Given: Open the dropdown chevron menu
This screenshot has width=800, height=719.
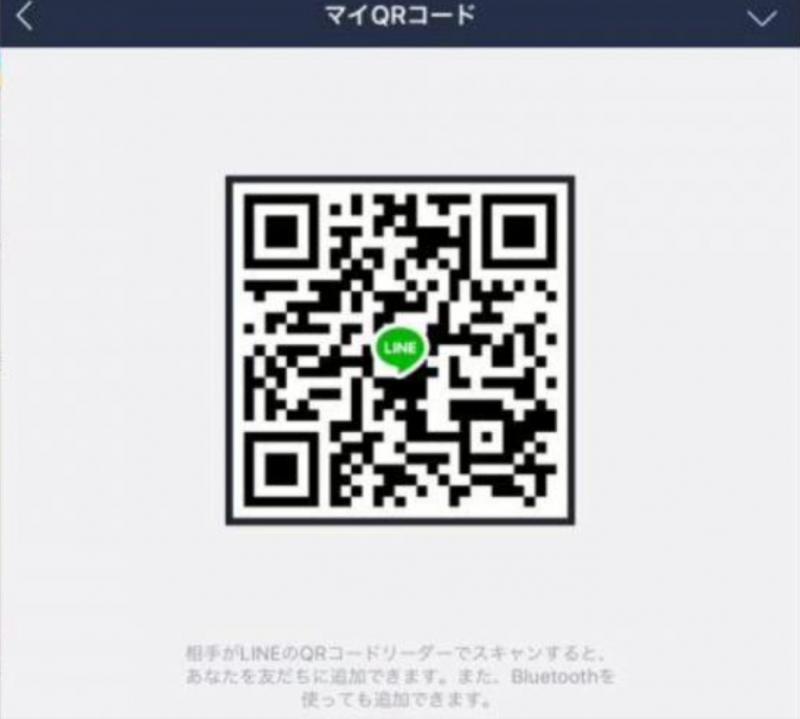Looking at the screenshot, I should point(763,19).
